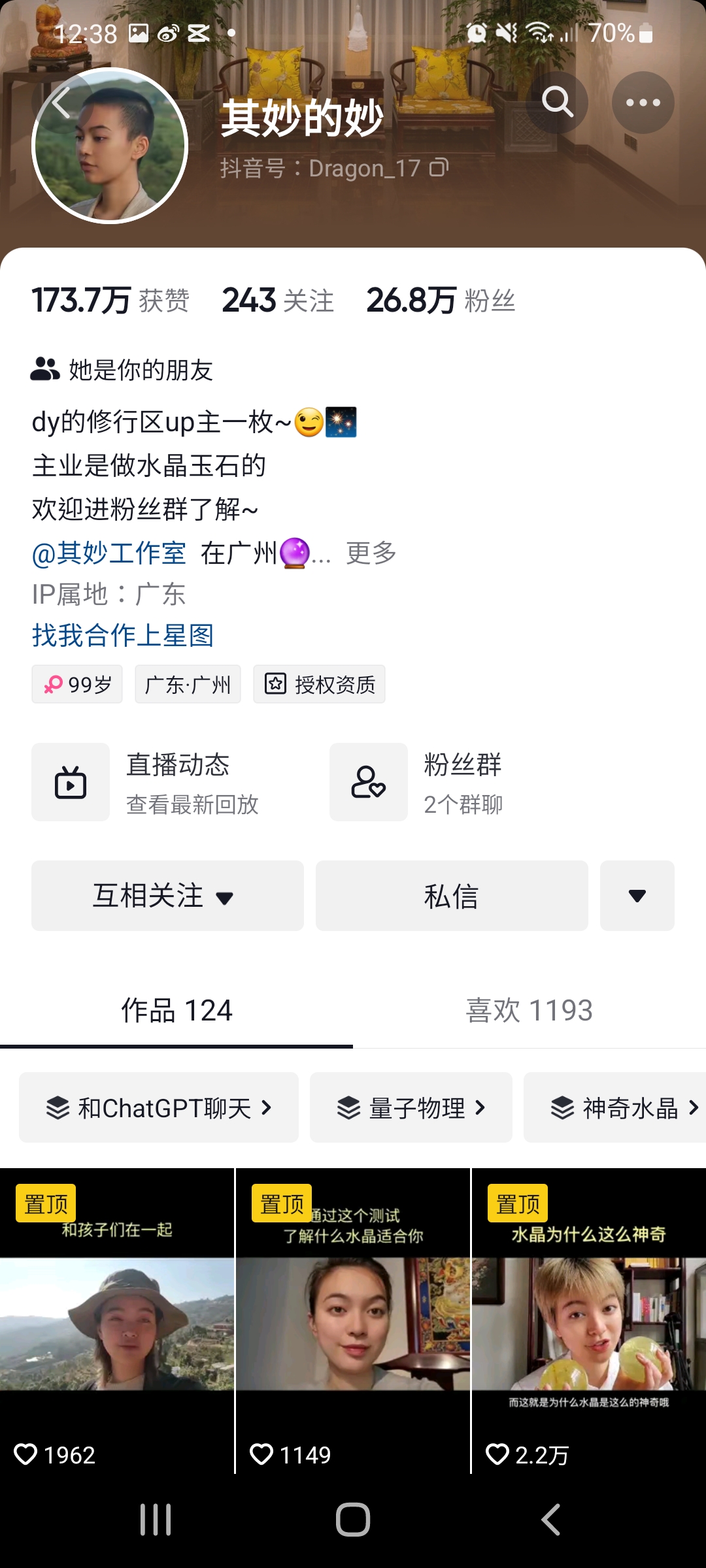Copy the Douyin ID Dragon_17
706x1568 pixels.
[439, 168]
